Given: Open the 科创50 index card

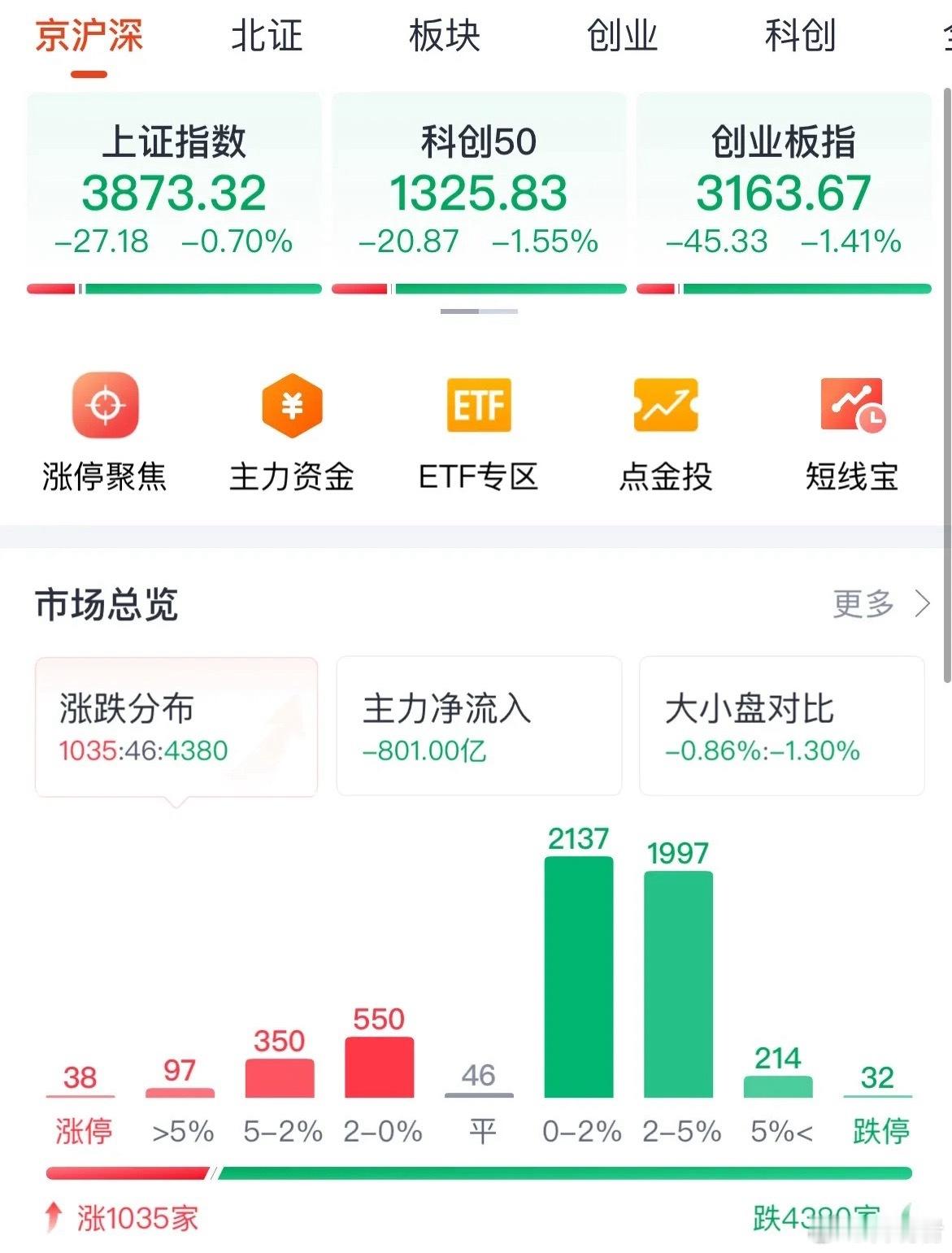Looking at the screenshot, I should pyautogui.click(x=480, y=187).
